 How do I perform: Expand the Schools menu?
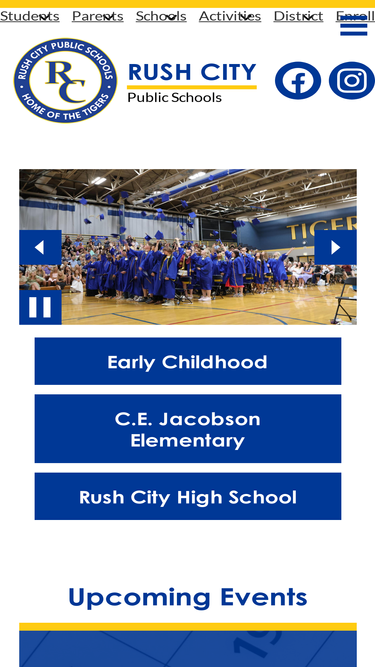click(x=161, y=16)
